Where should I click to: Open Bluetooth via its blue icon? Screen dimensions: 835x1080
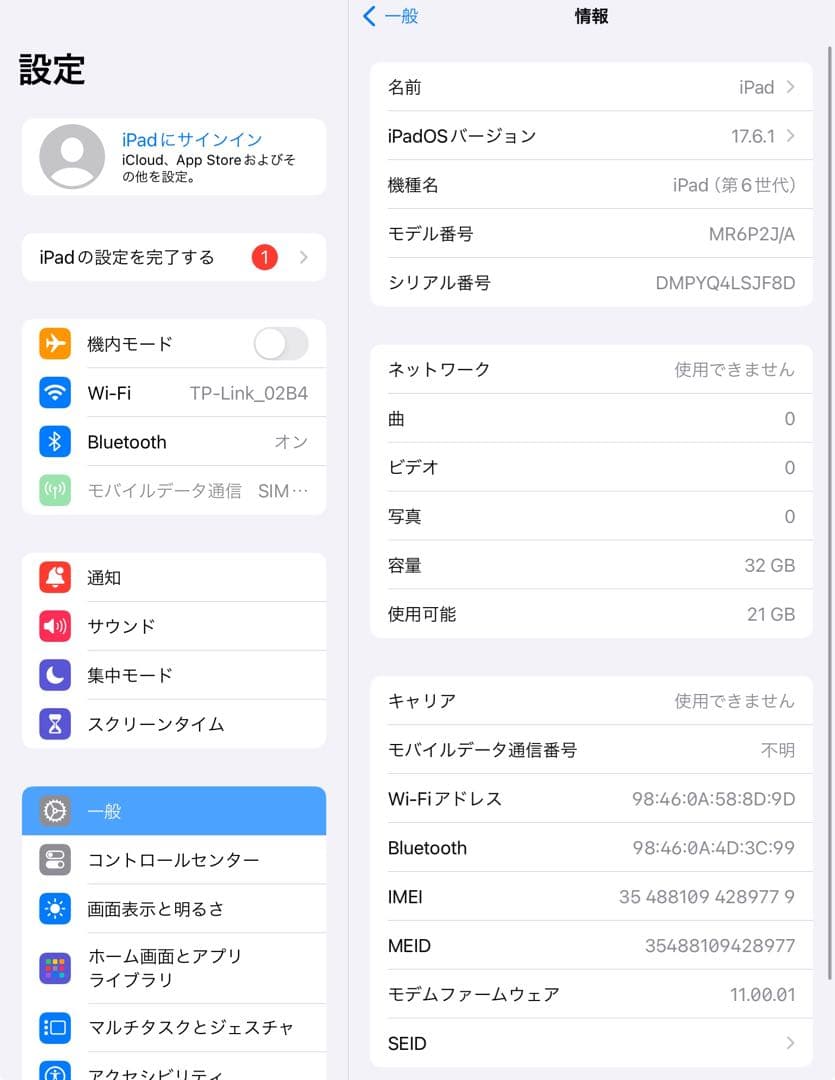[x=54, y=441]
